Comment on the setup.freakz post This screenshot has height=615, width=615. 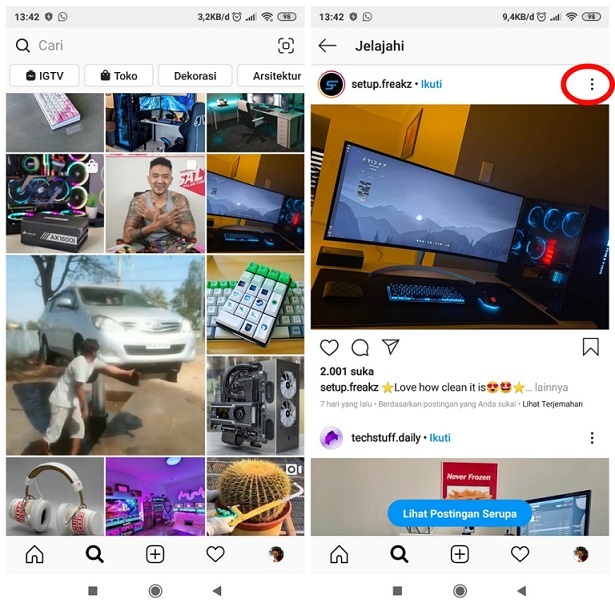360,347
